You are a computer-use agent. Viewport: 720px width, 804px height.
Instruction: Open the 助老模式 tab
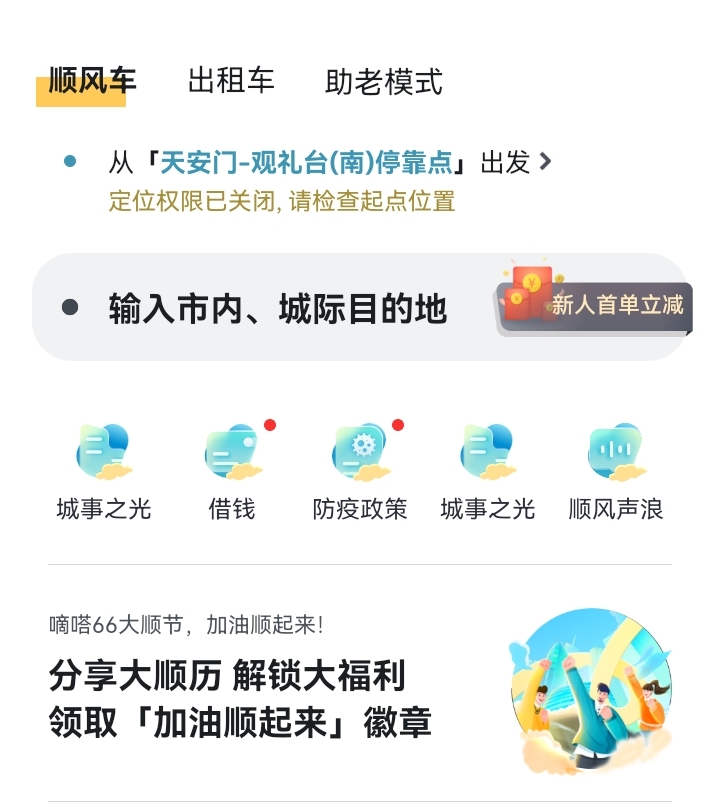pyautogui.click(x=383, y=82)
